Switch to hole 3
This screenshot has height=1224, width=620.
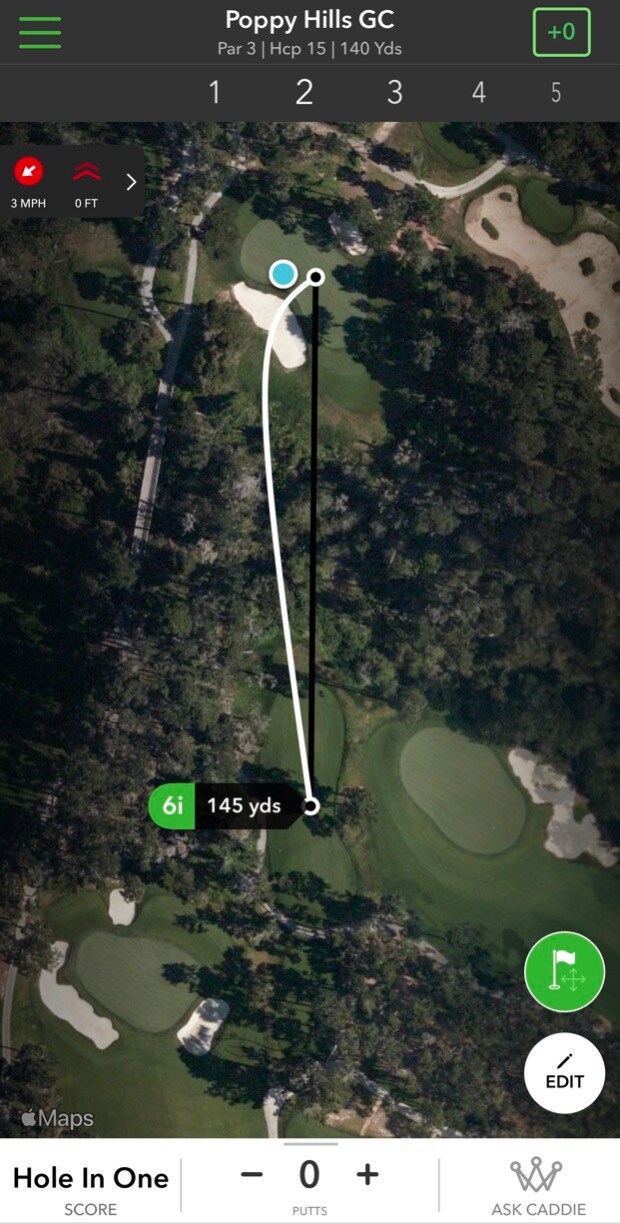[x=395, y=93]
